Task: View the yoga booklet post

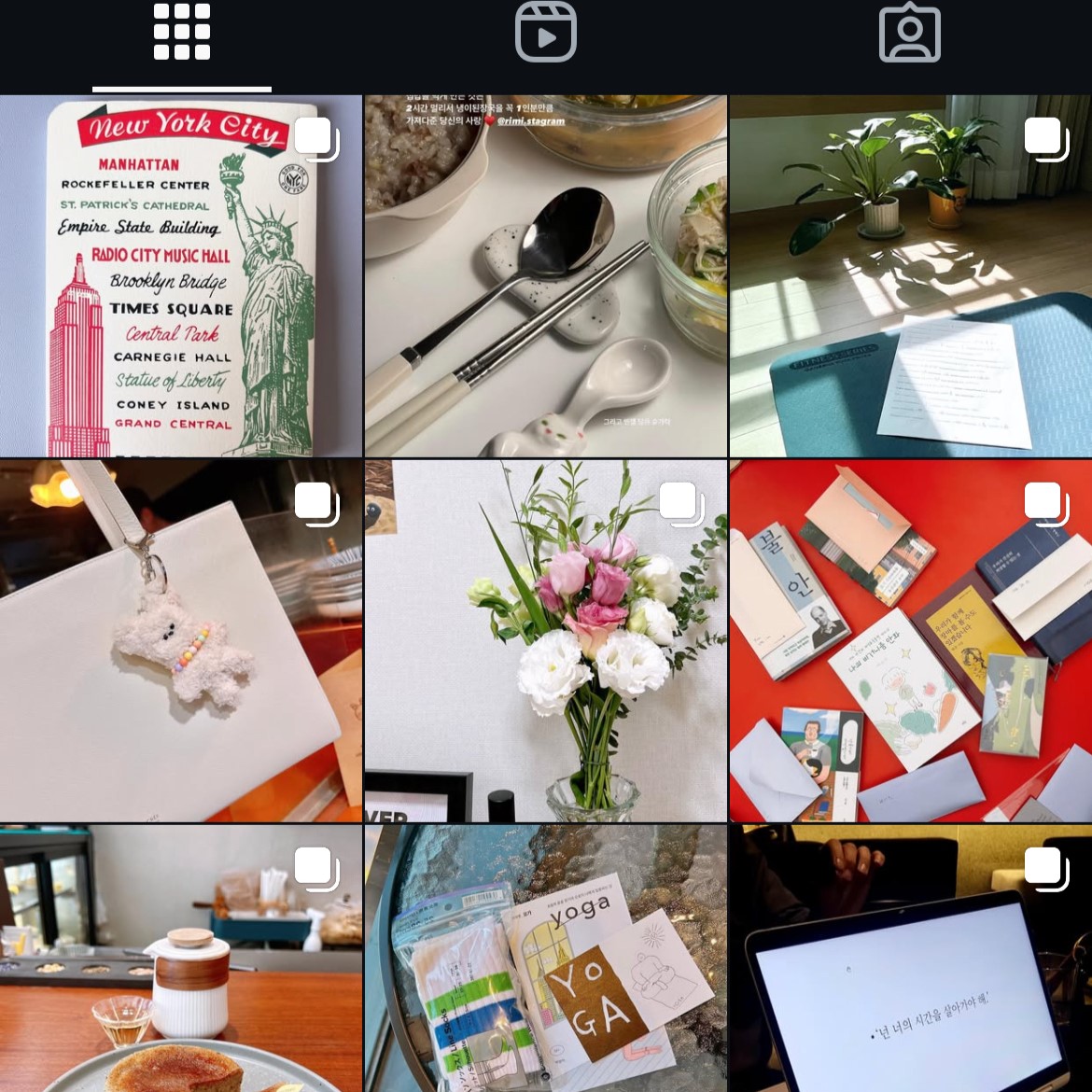Action: 545,959
